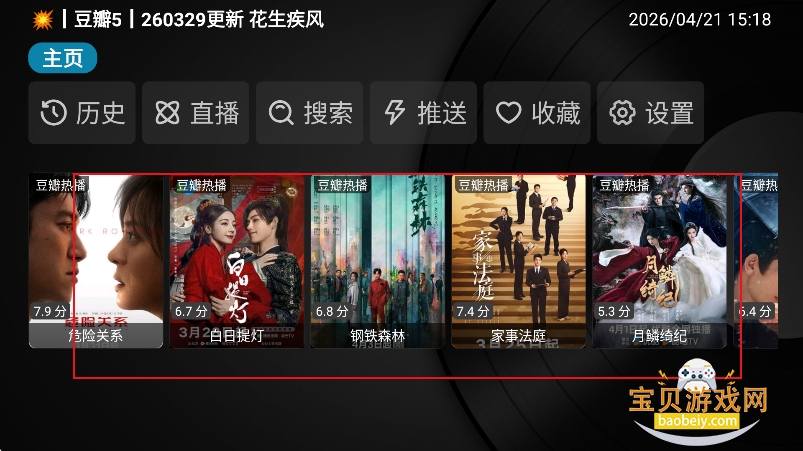Open 设置 settings
Screen dimensions: 803x451
tap(651, 113)
